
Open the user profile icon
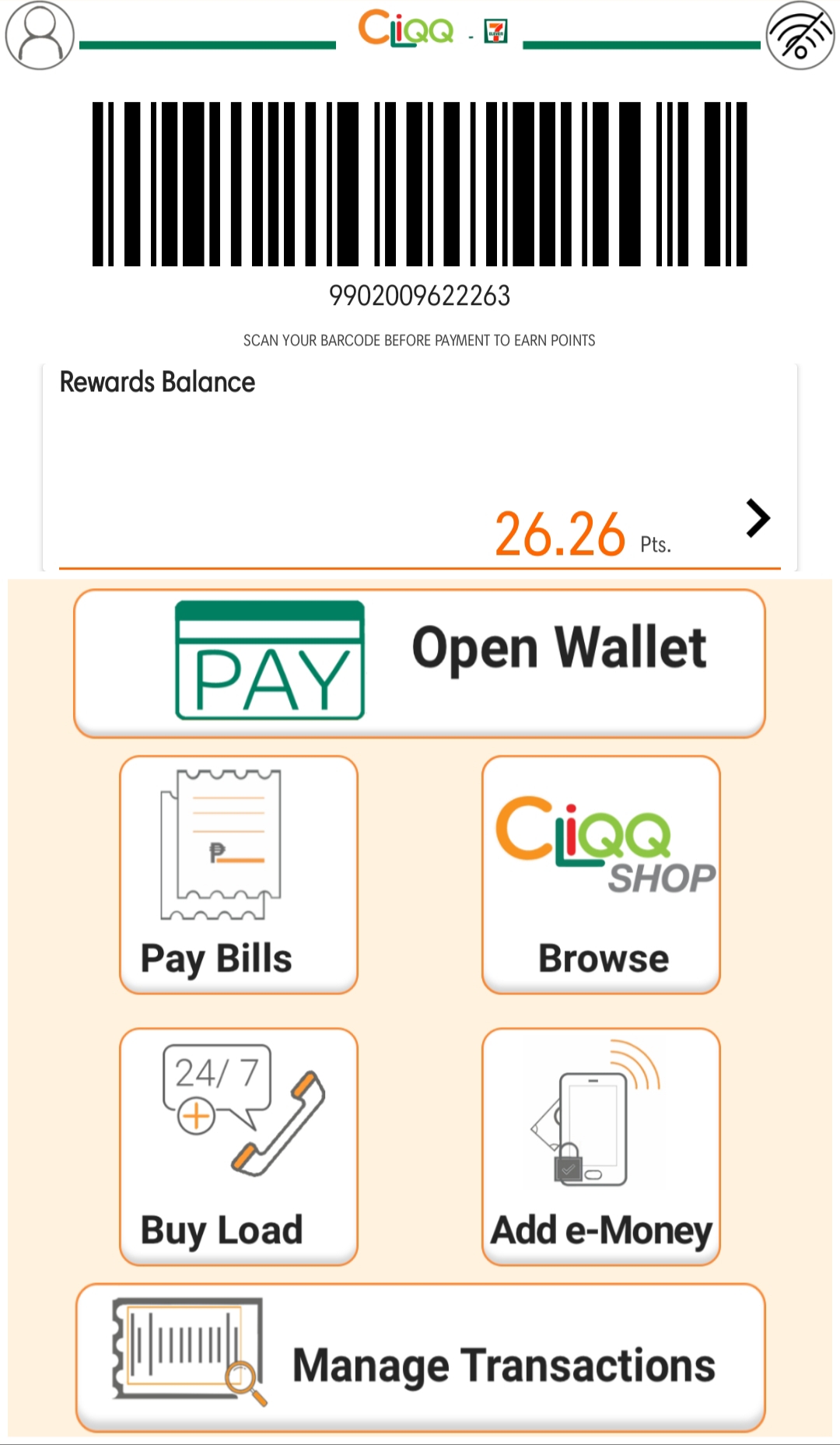pos(40,36)
